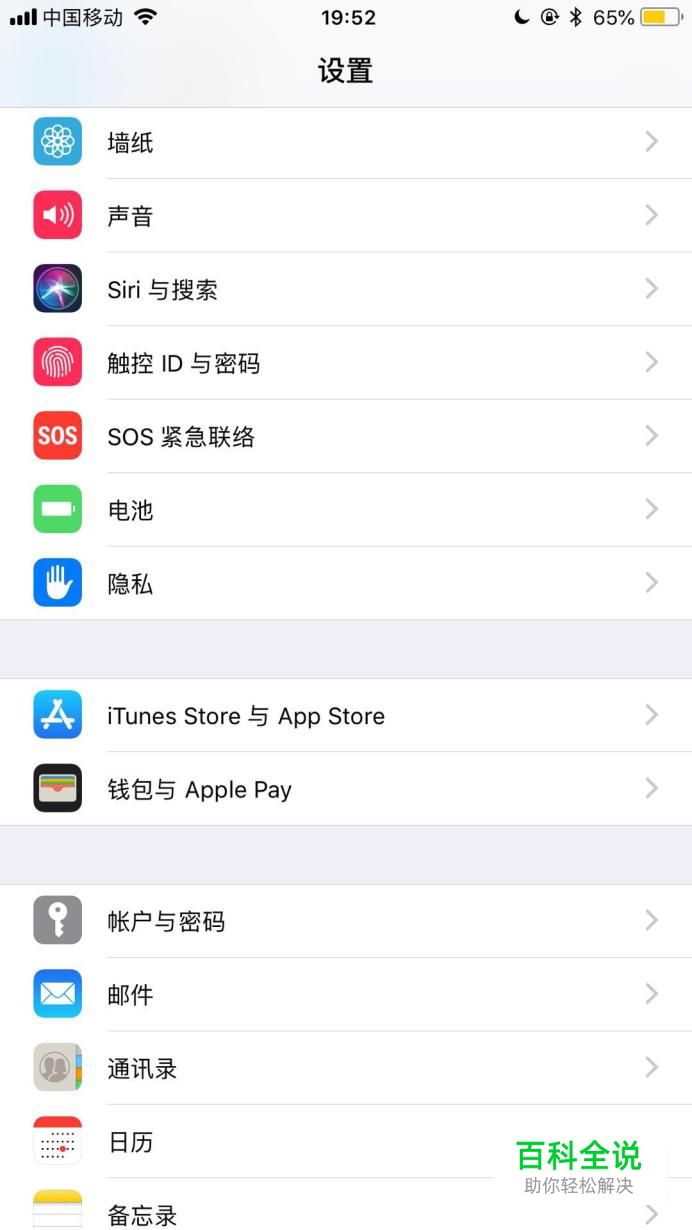
Task: Open 备忘录 notes settings
Action: point(300,1212)
